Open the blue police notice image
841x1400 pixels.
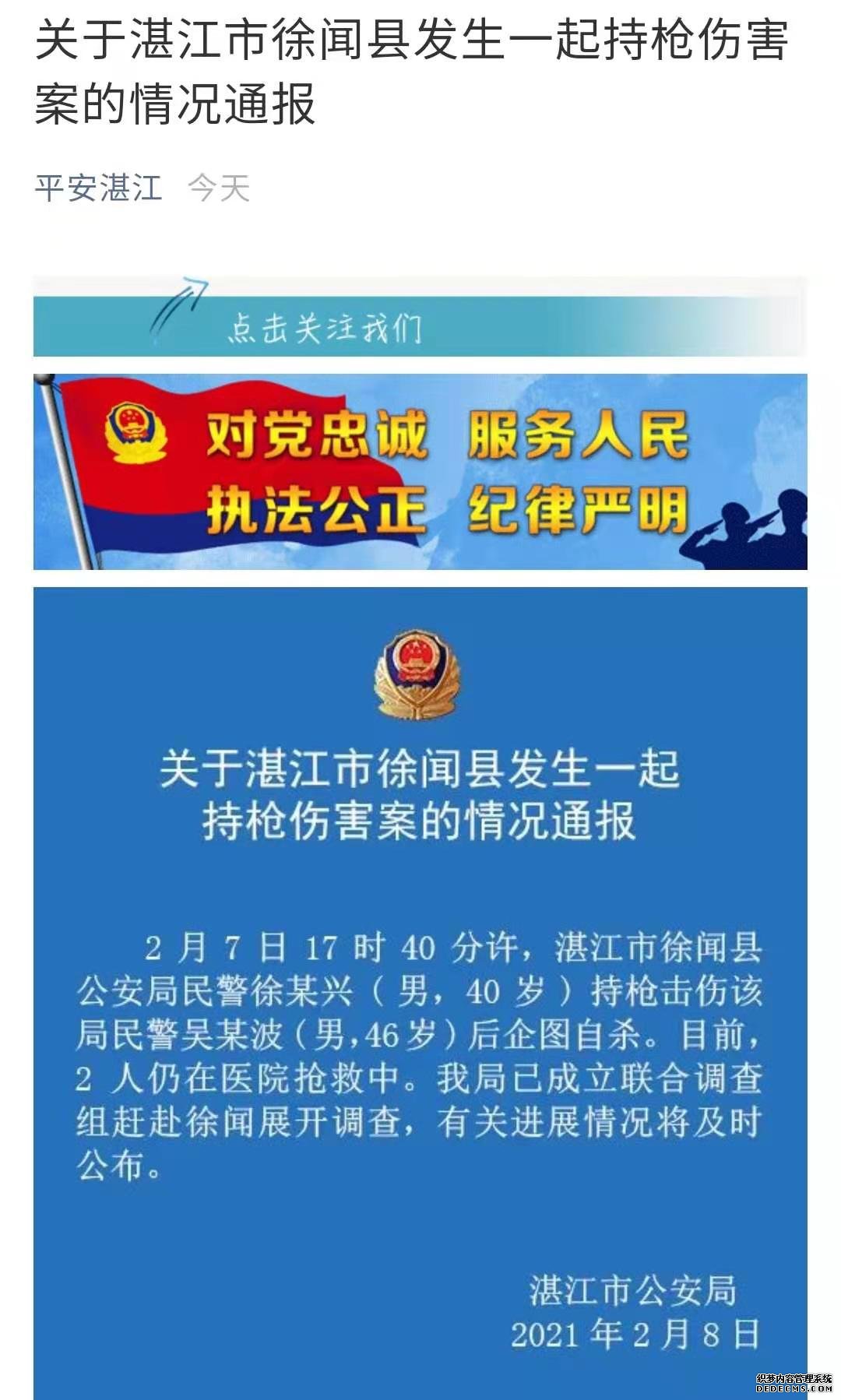[420, 989]
